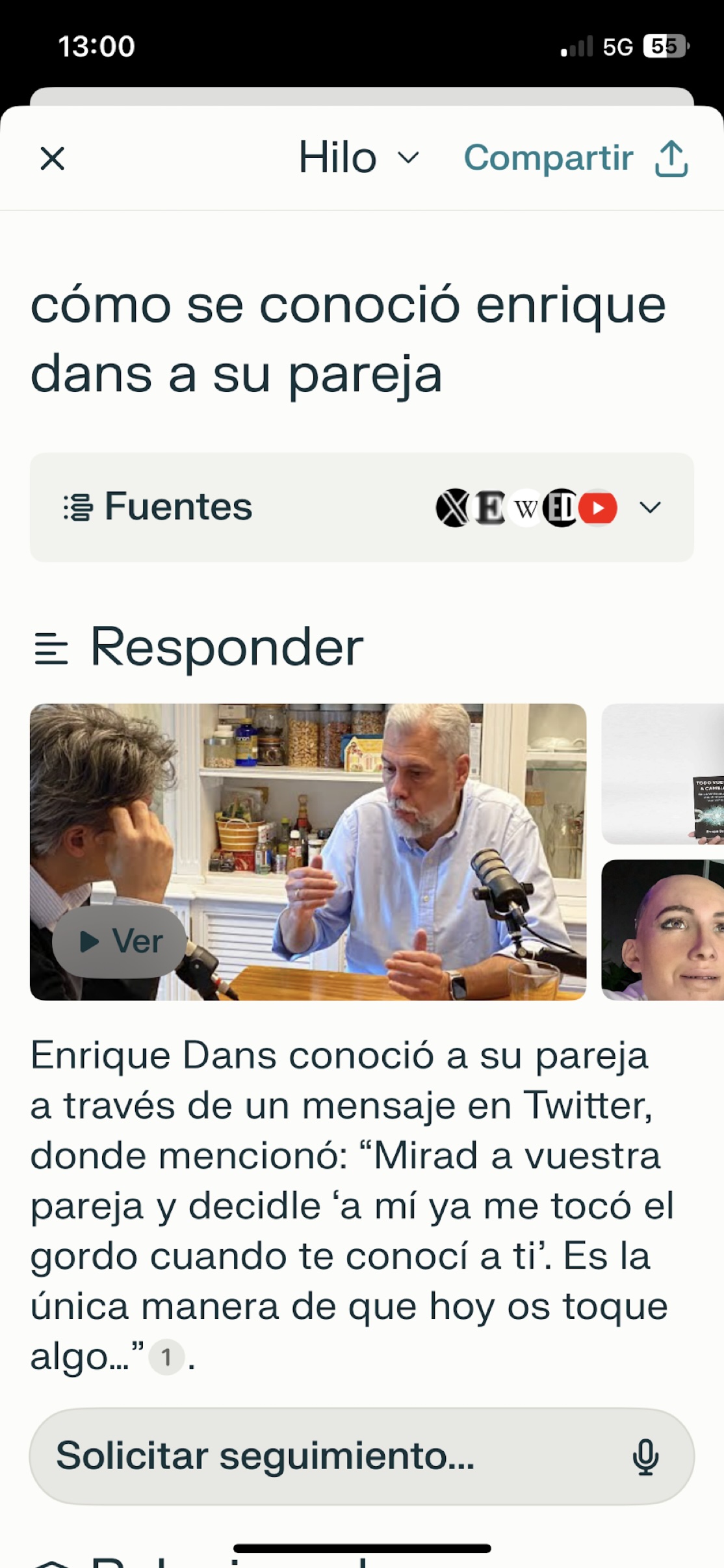
Task: Open the Hilo dropdown menu
Action: pos(359,158)
